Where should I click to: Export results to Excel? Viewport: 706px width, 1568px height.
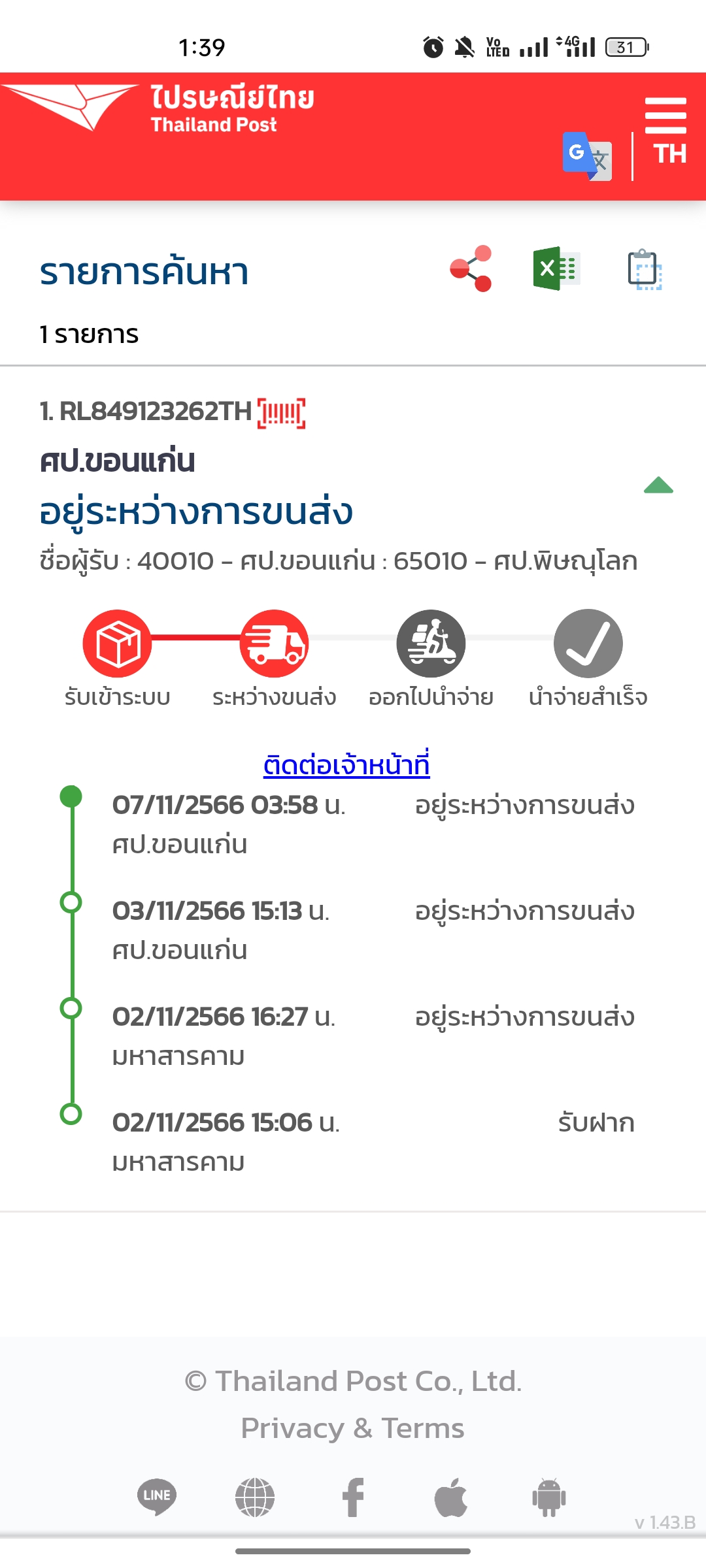click(556, 269)
